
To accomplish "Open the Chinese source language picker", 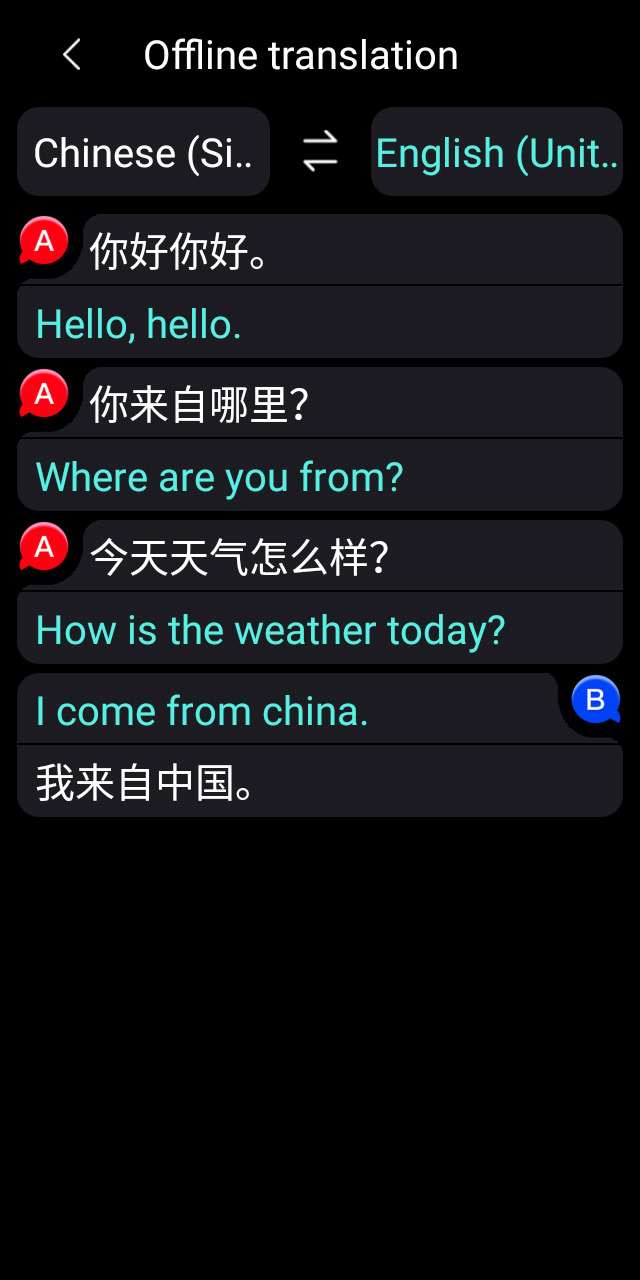I will click(x=143, y=152).
